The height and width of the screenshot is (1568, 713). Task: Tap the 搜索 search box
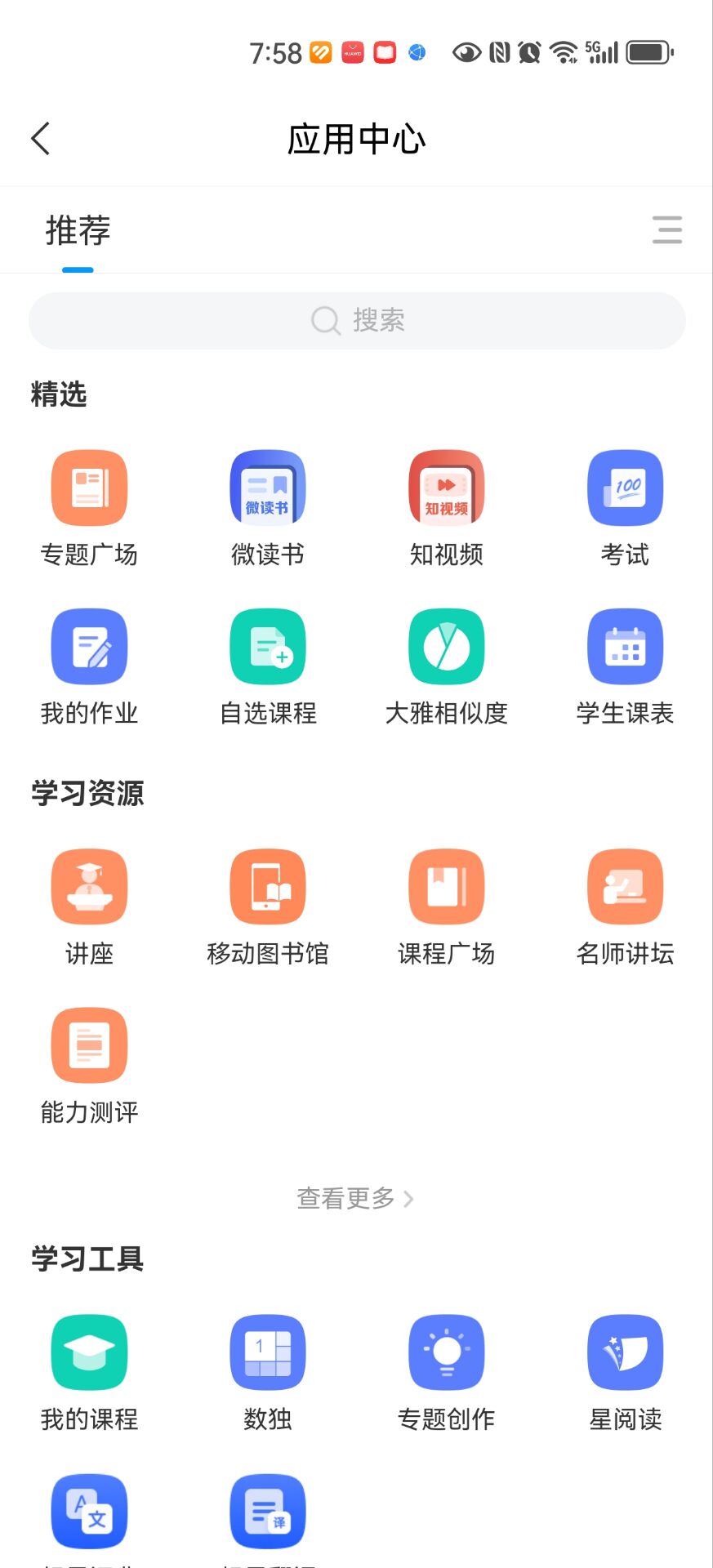pos(357,321)
